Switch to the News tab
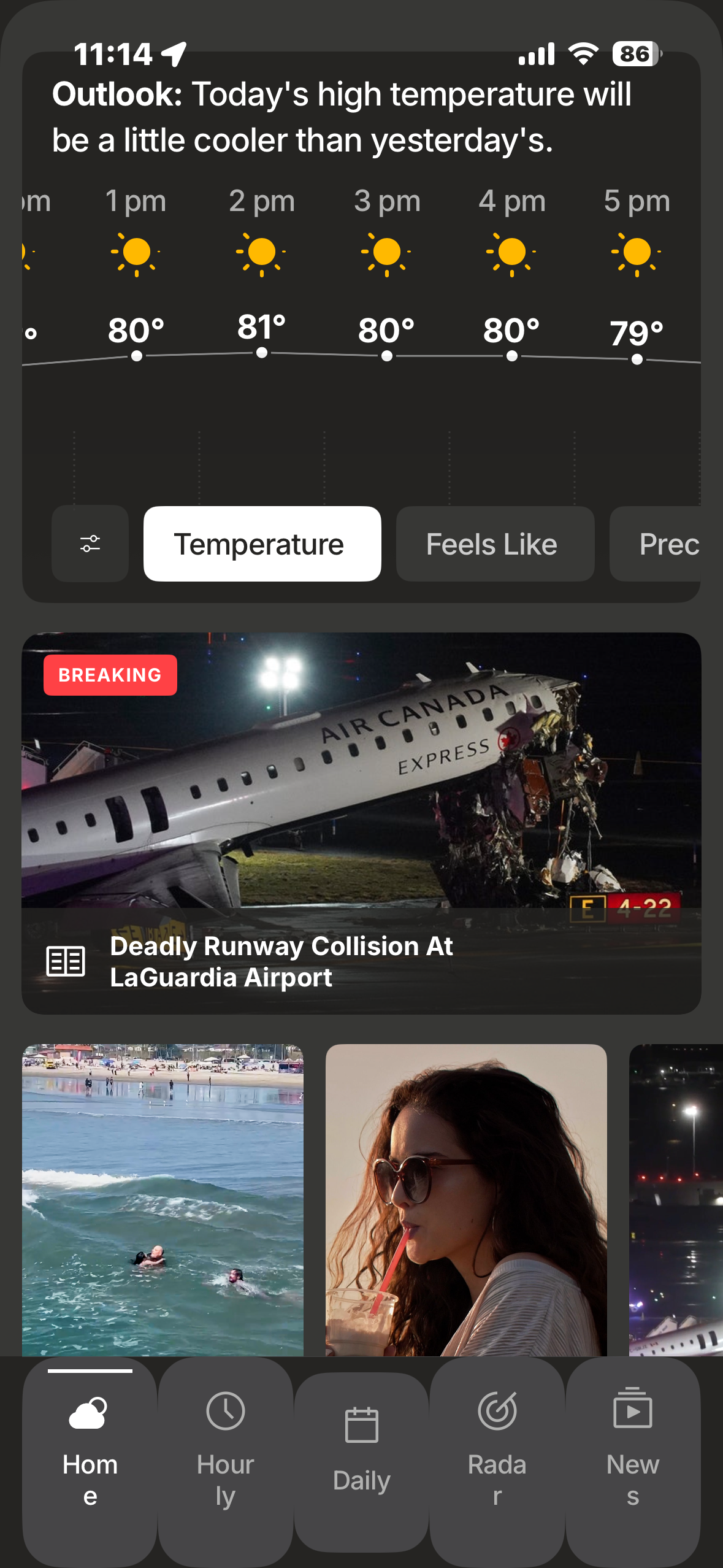This screenshot has height=1568, width=723. [x=632, y=1459]
